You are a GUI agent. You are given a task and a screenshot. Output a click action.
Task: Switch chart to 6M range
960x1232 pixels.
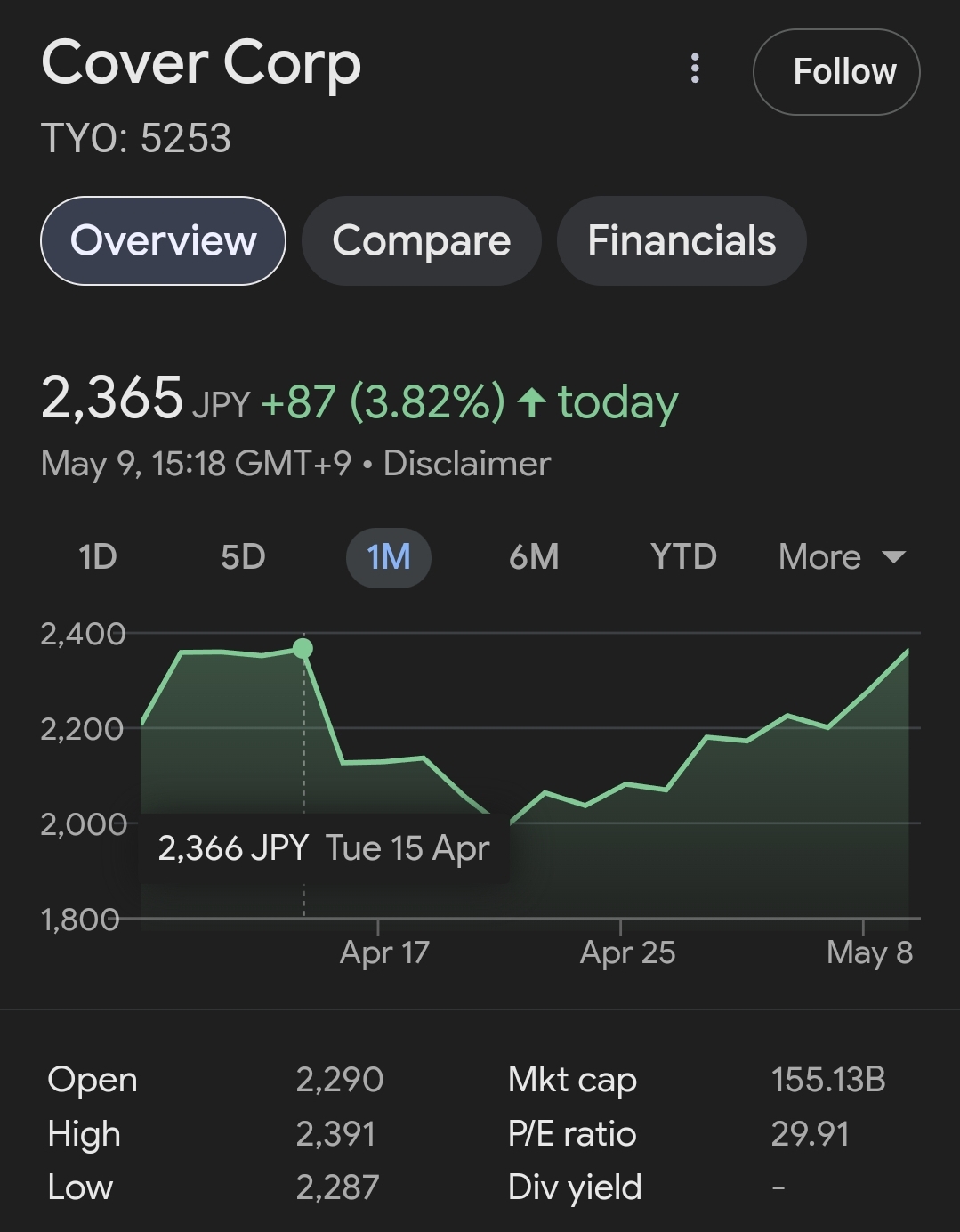pyautogui.click(x=534, y=557)
